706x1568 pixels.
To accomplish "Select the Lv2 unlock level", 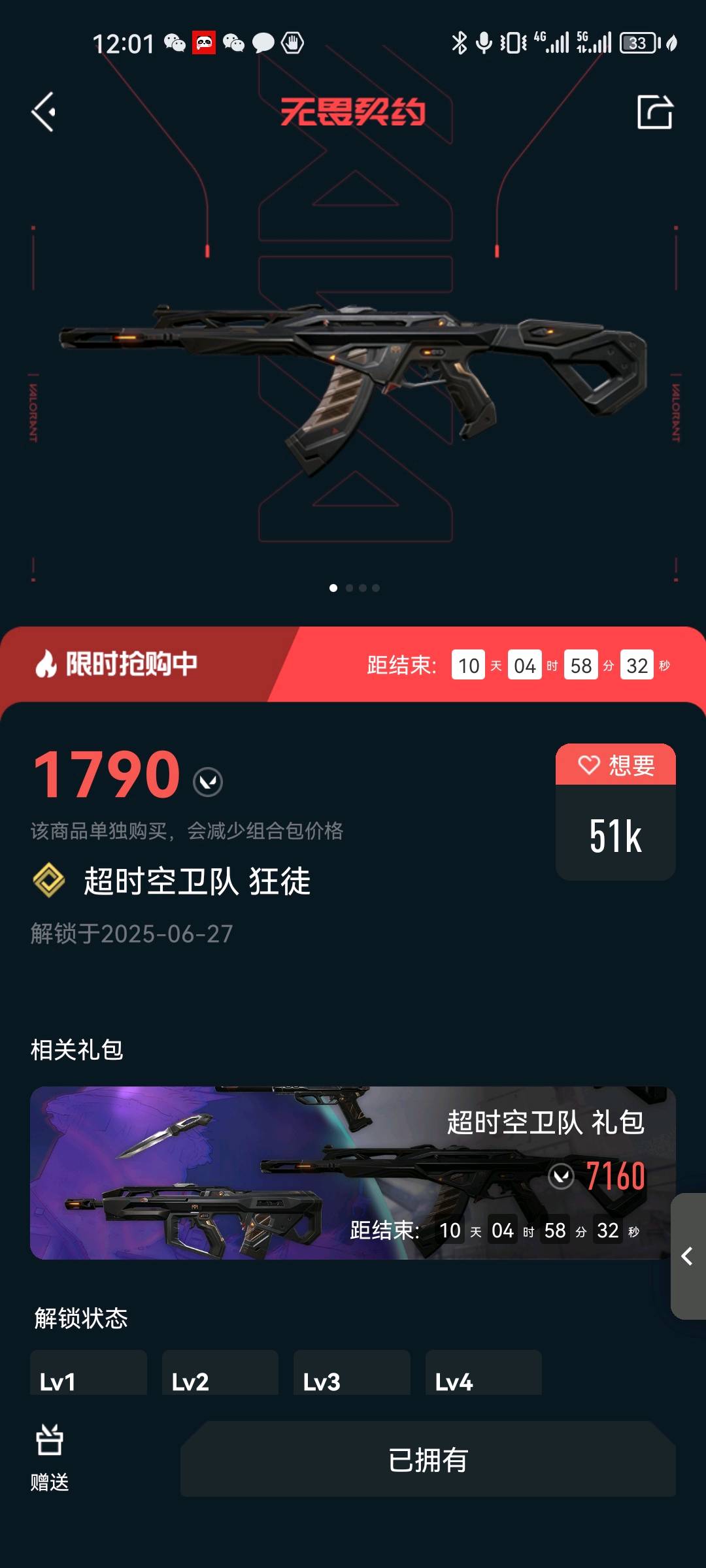I will pos(220,1375).
